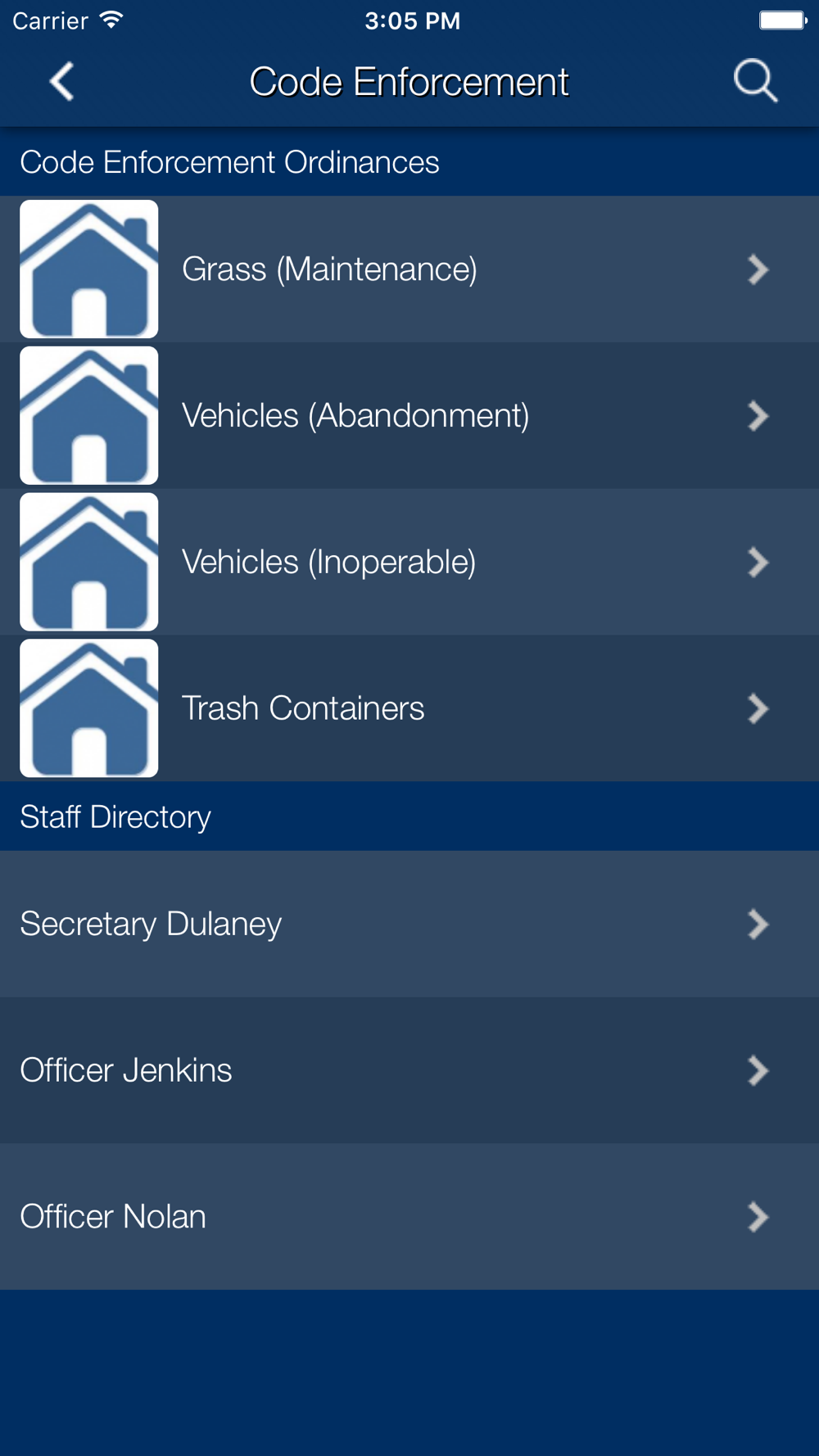The width and height of the screenshot is (819, 1456).
Task: View Officer Jenkins' contact details
Action: [x=409, y=1070]
